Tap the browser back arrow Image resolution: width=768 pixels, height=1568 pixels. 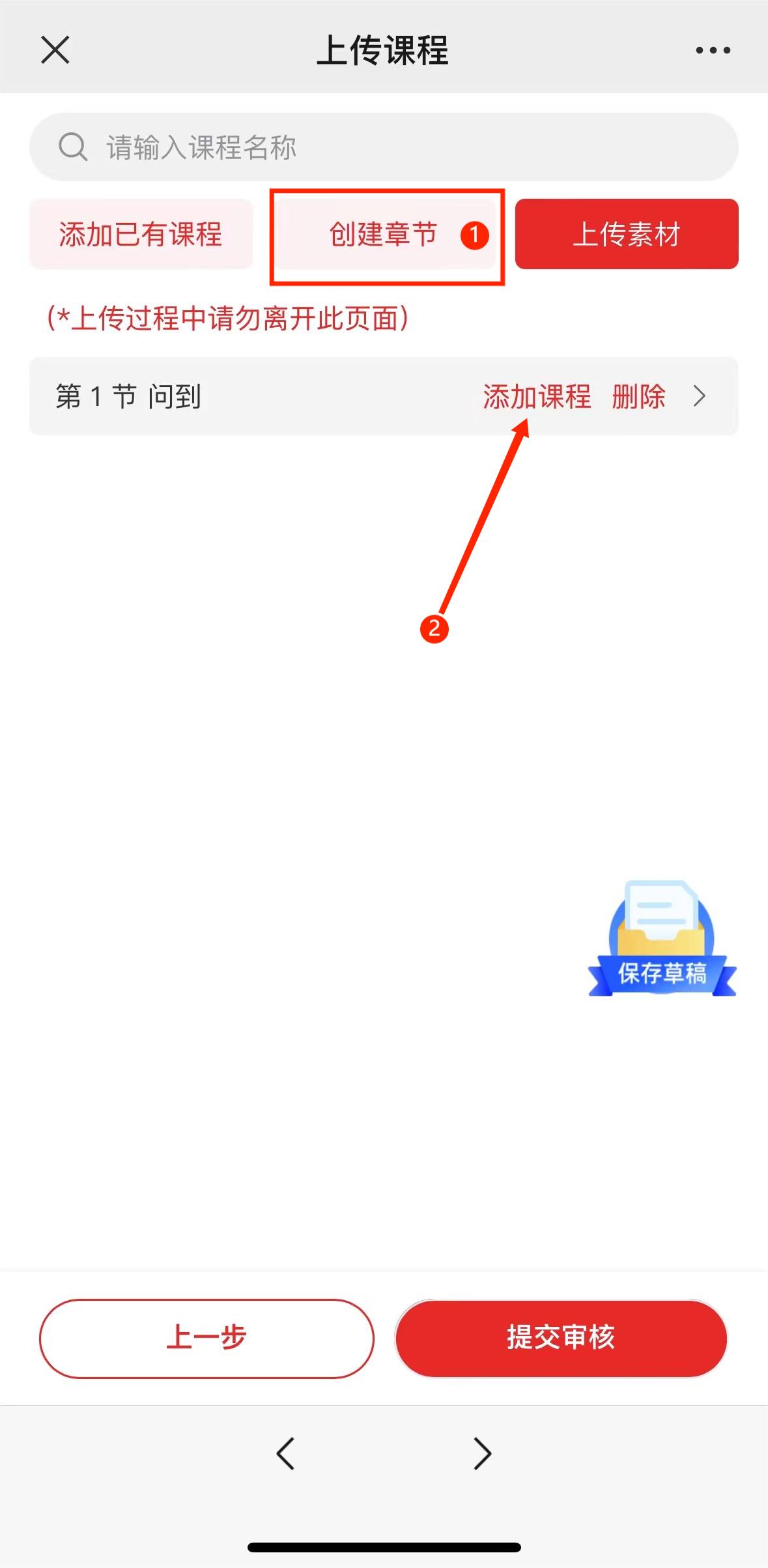pyautogui.click(x=285, y=1454)
